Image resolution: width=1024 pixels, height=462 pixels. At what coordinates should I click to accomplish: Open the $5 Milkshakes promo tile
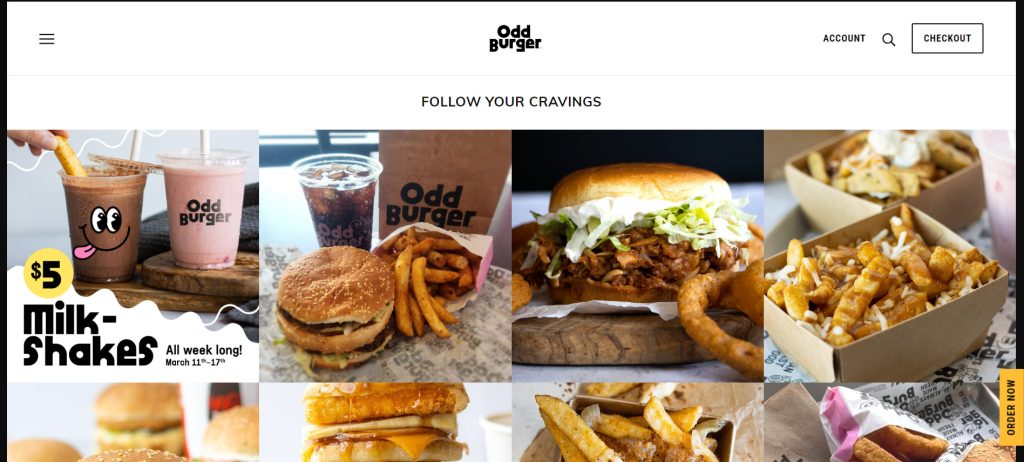133,255
